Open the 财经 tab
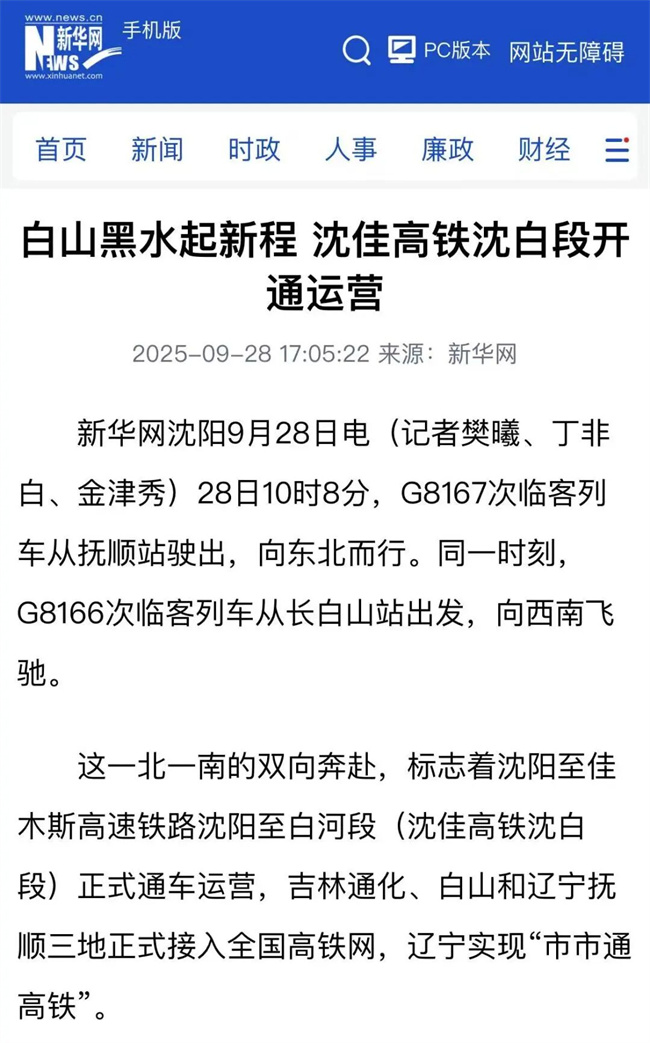The height and width of the screenshot is (1043, 650). [543, 150]
